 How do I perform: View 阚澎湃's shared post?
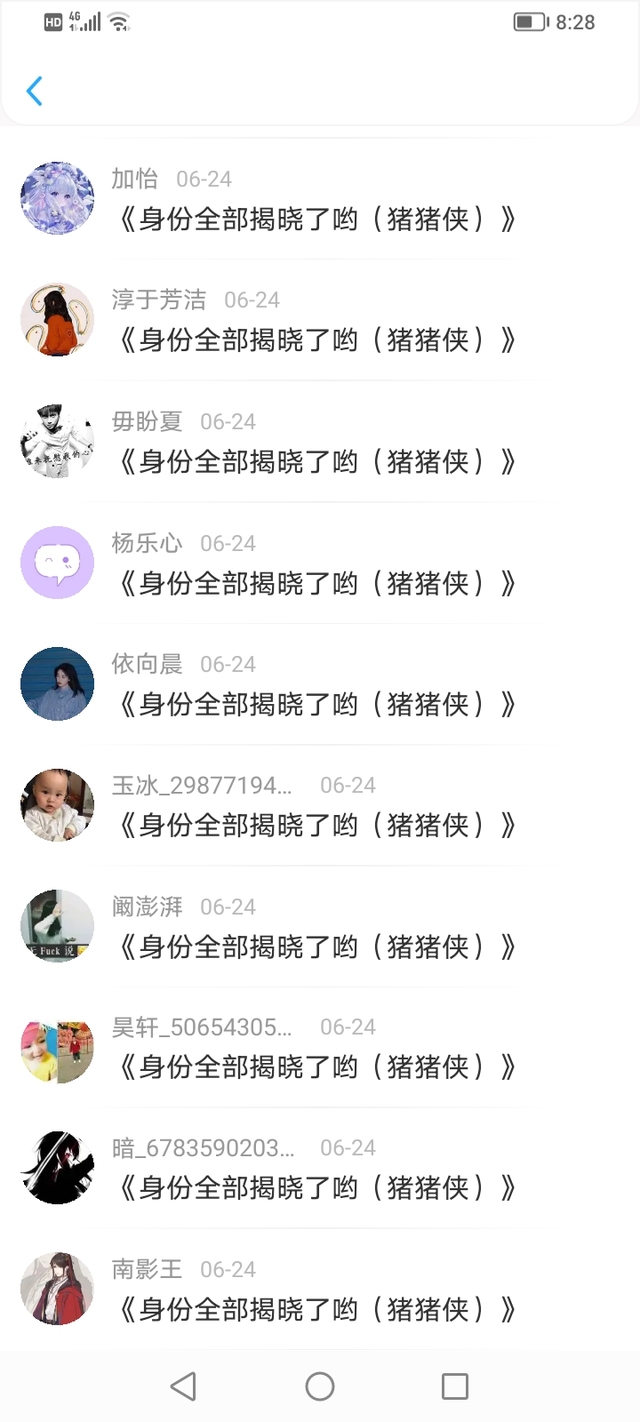click(316, 946)
